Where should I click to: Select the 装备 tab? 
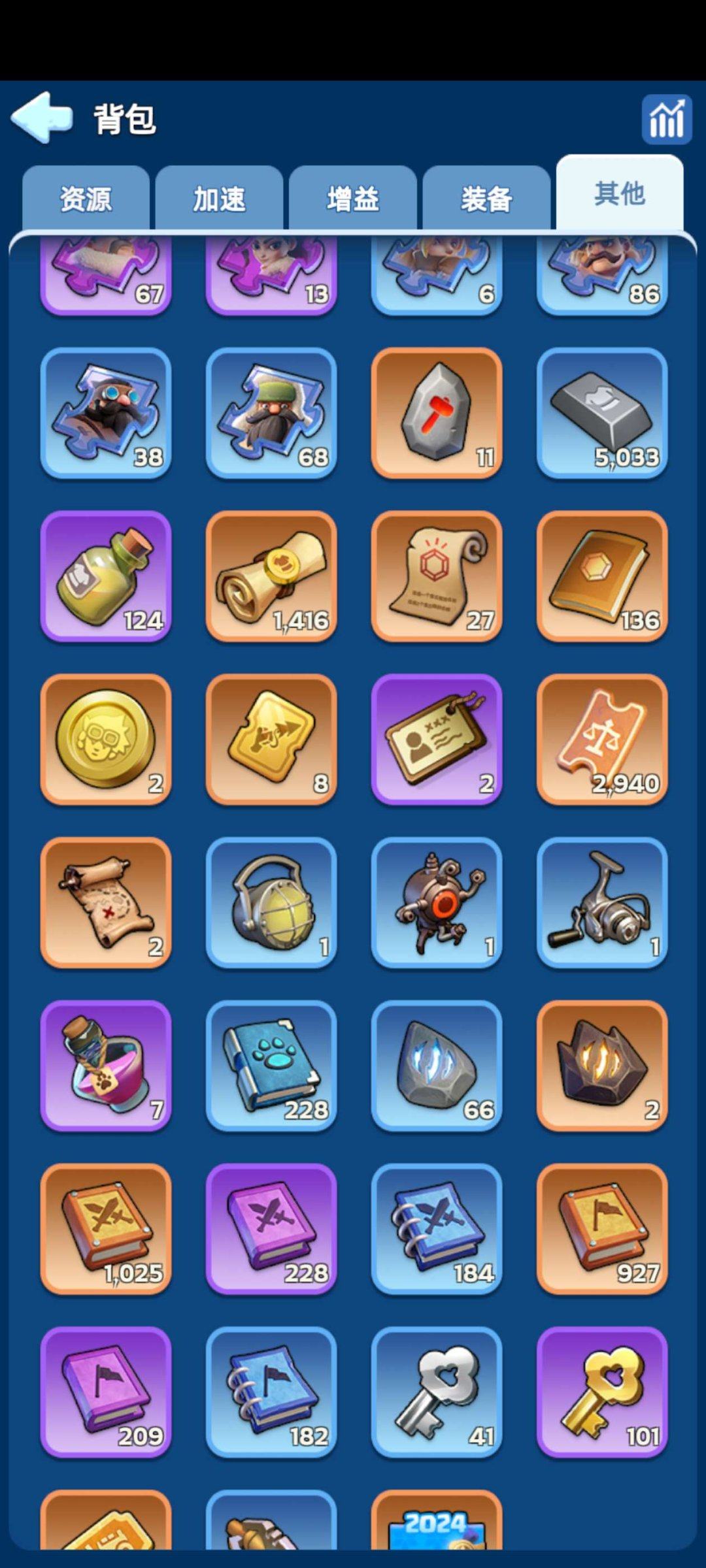pos(486,199)
